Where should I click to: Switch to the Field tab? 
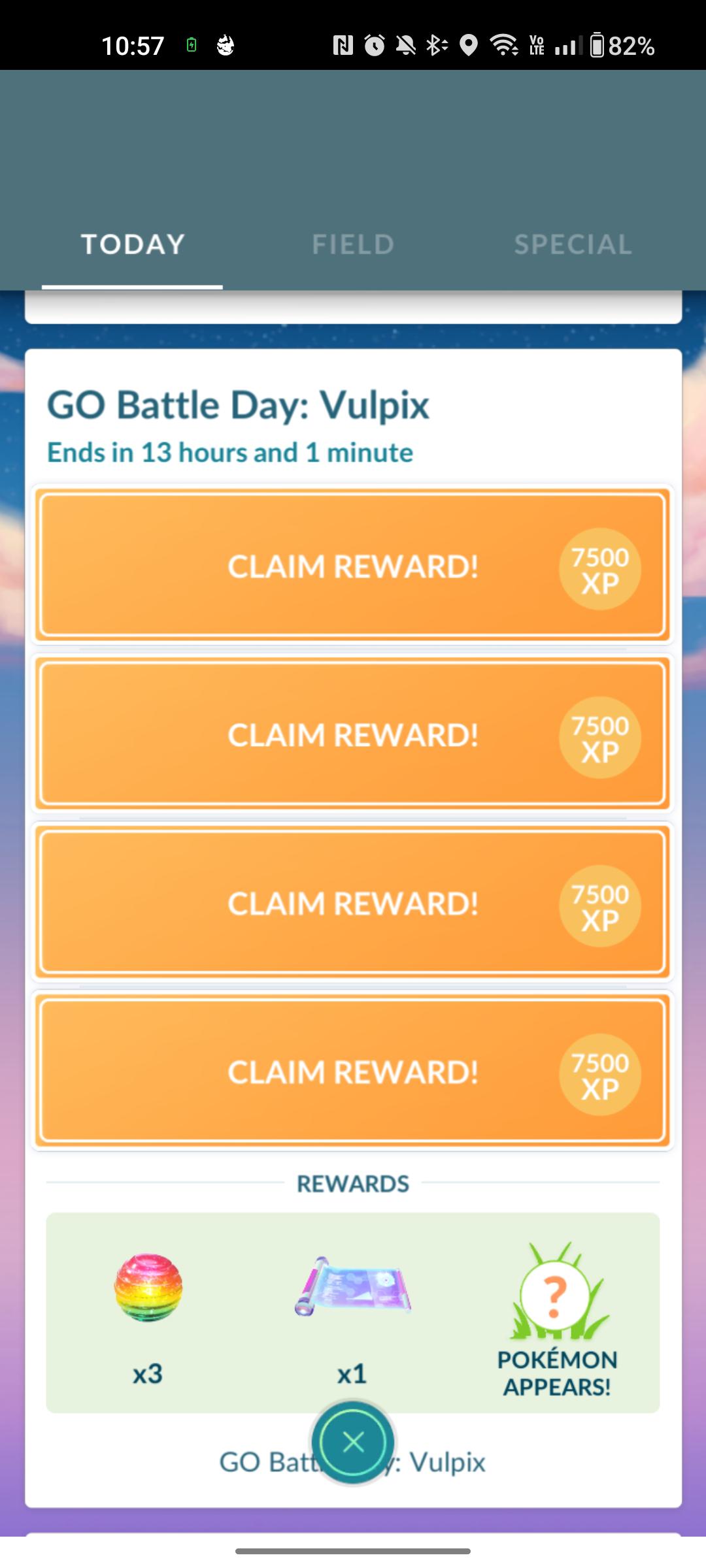353,244
